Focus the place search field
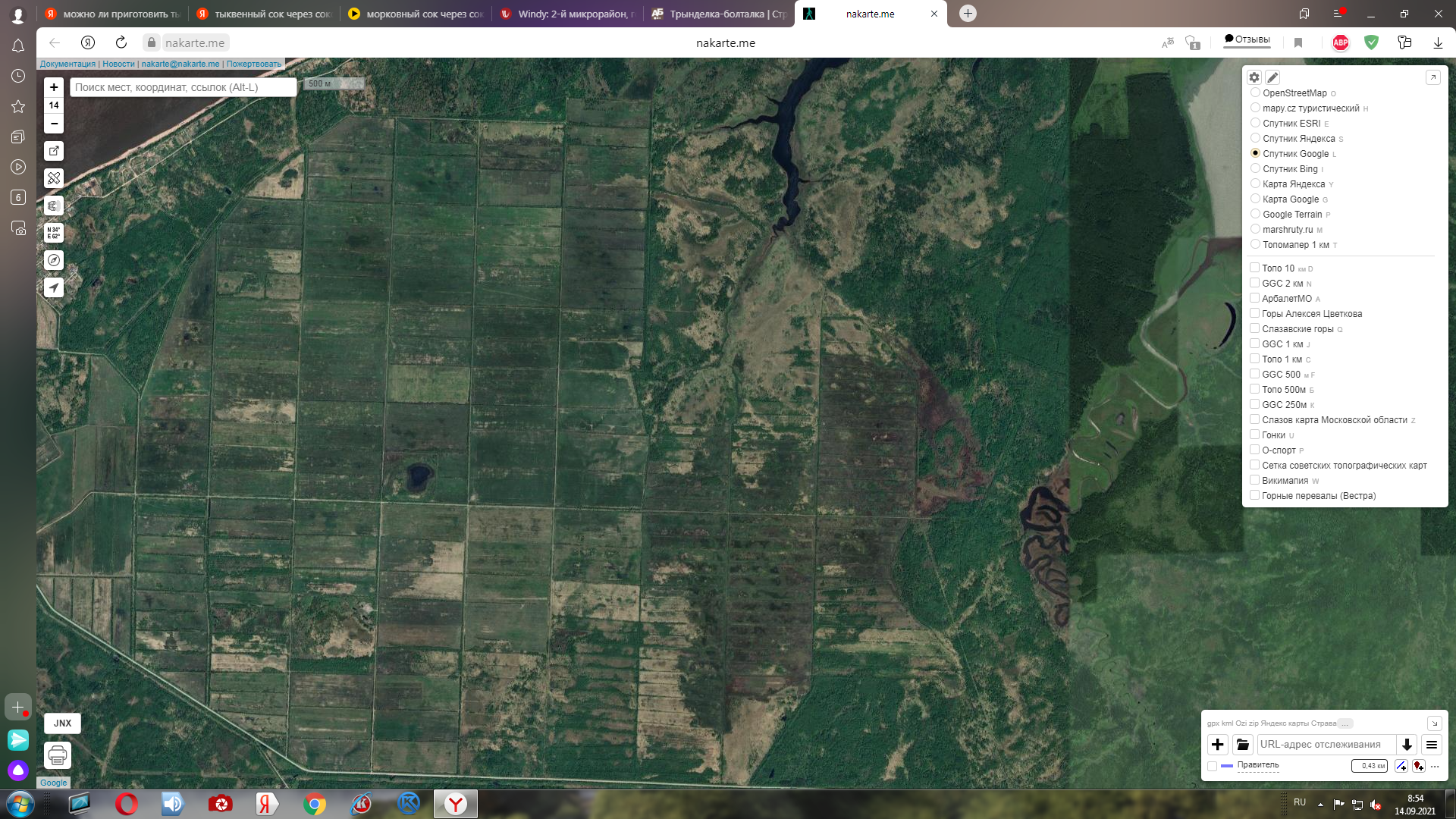Image resolution: width=1456 pixels, height=819 pixels. click(183, 87)
